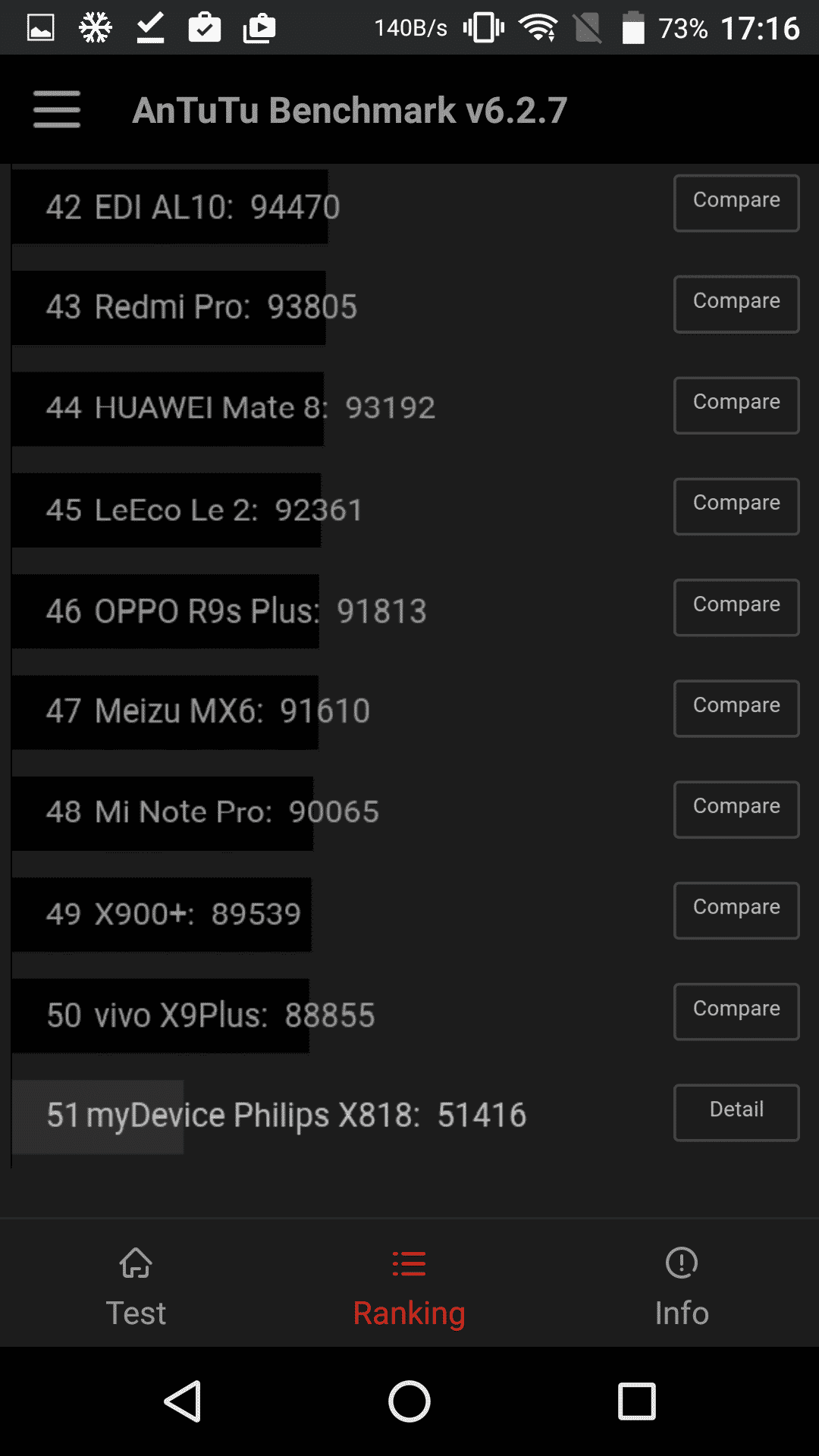Compare with vivo X9Plus
Viewport: 819px width, 1456px height.
tap(736, 1011)
